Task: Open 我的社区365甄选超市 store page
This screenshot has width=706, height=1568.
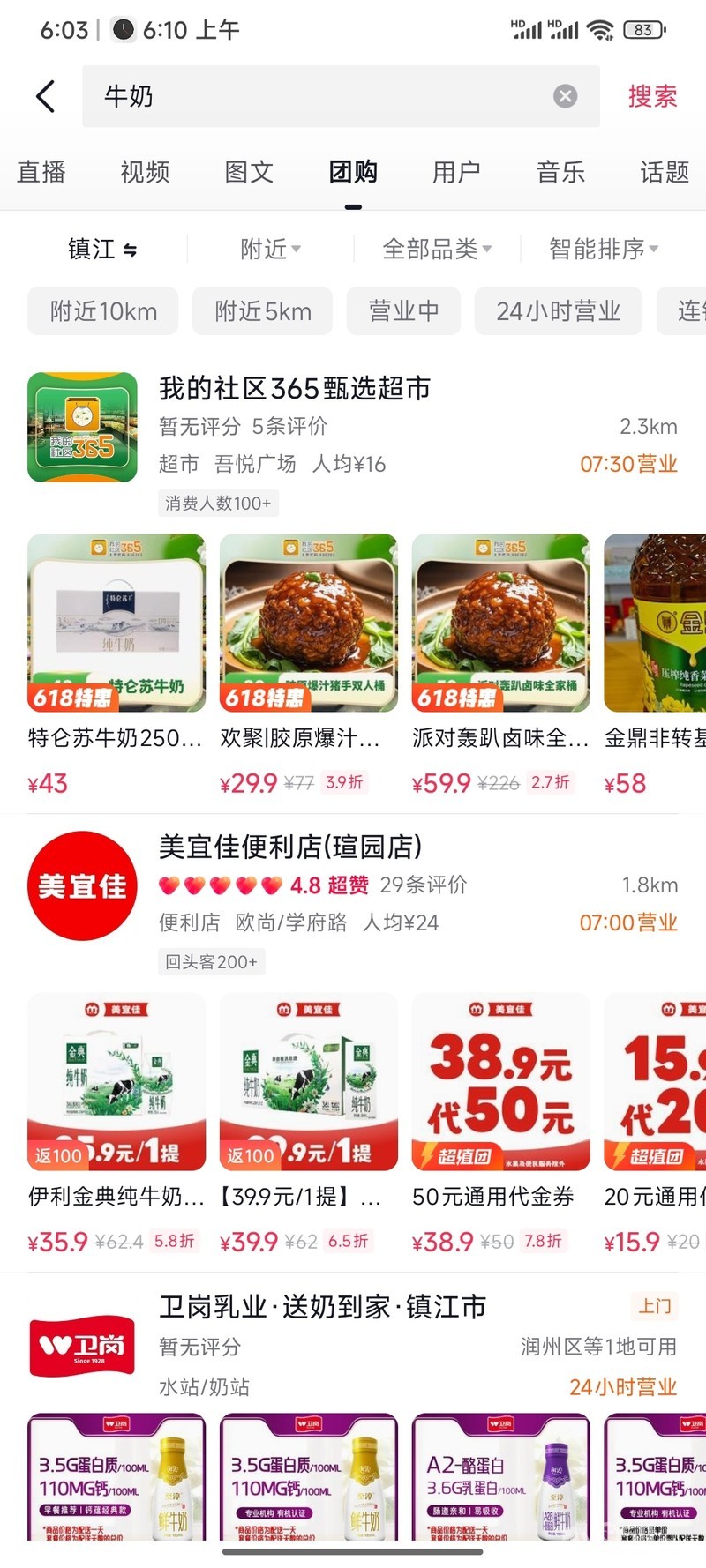Action: (295, 388)
